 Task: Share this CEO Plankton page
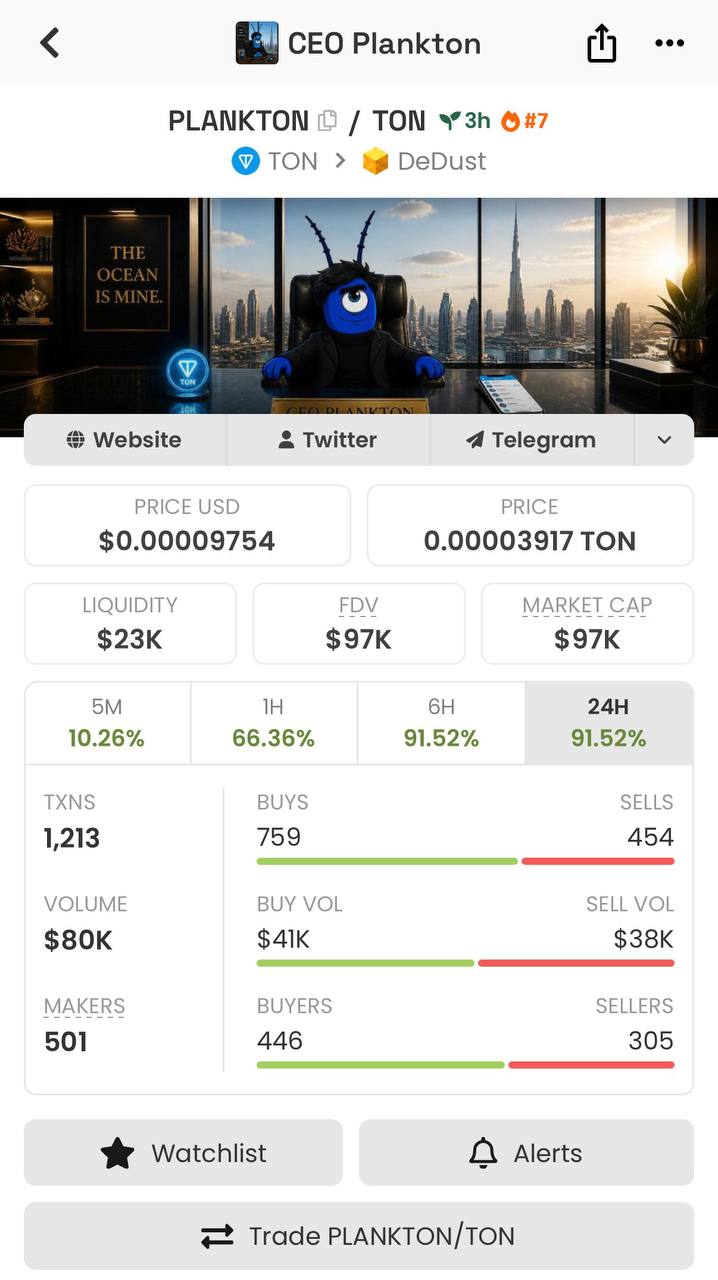(x=601, y=43)
